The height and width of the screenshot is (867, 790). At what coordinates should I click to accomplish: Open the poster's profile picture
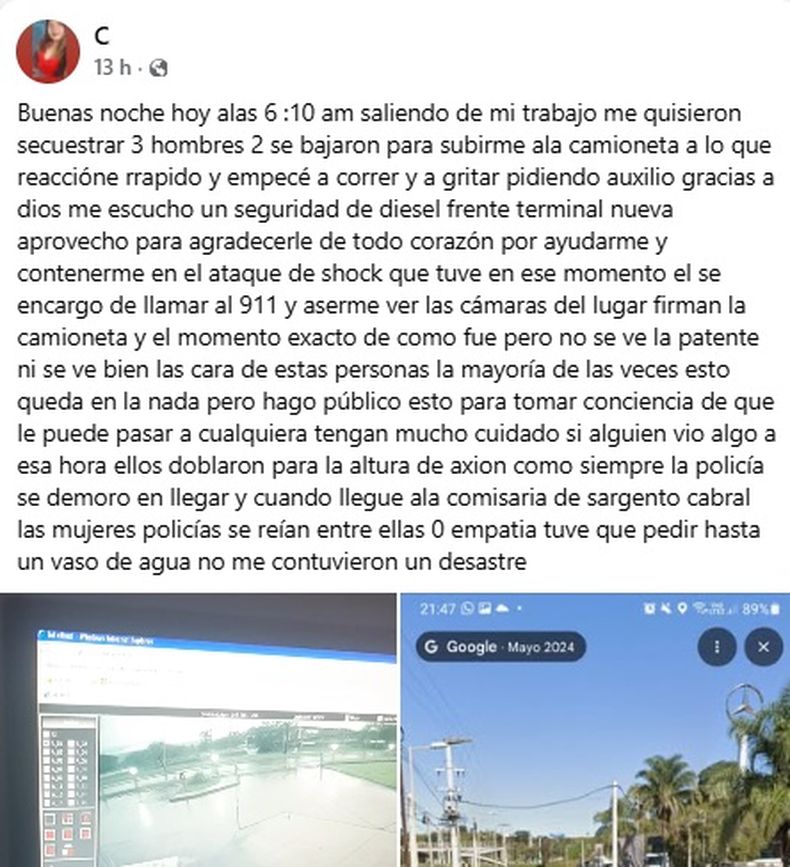pyautogui.click(x=48, y=51)
